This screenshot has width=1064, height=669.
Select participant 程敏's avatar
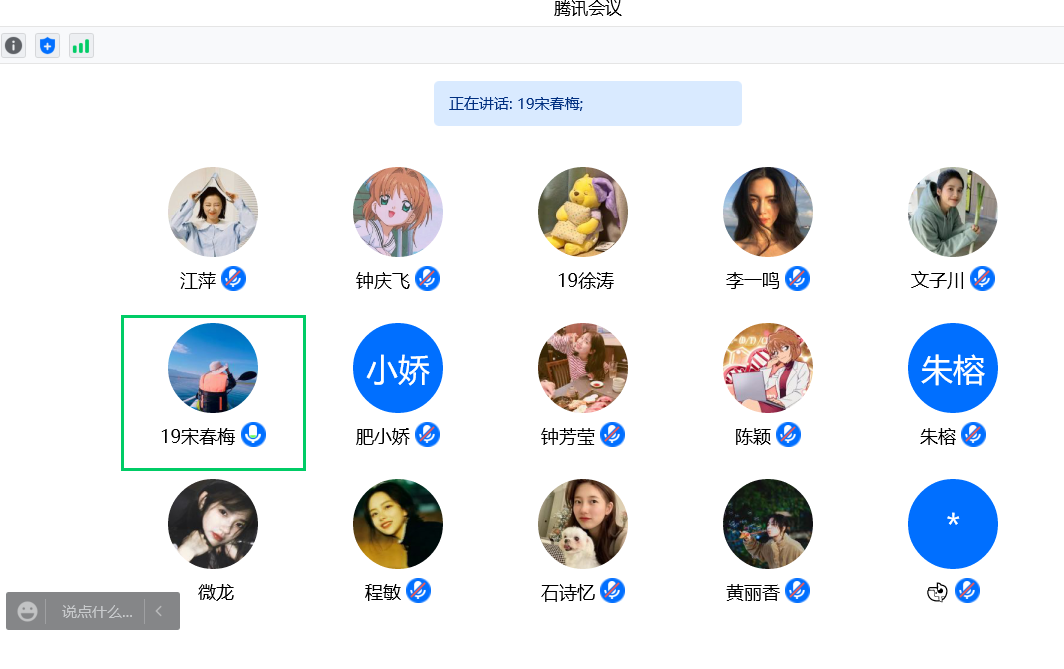click(398, 524)
